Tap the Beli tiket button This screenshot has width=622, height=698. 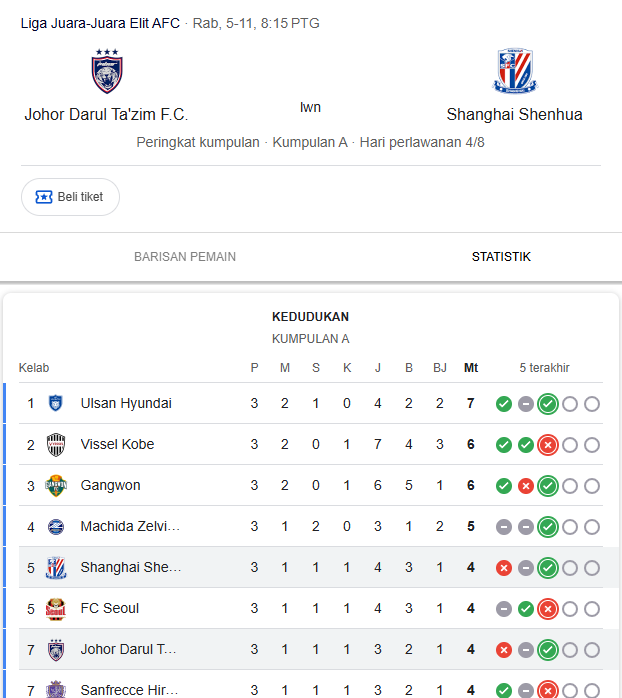pos(70,197)
